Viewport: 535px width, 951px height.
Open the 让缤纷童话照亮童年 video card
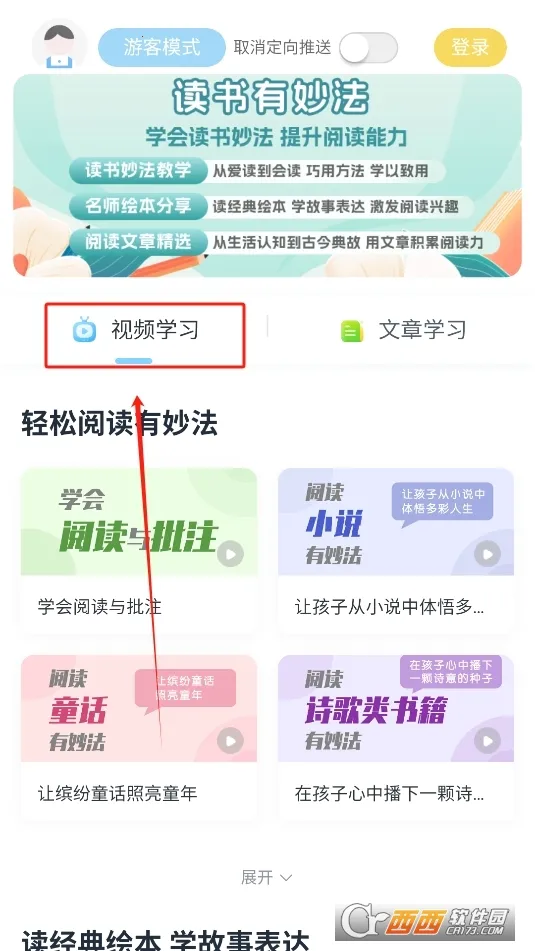point(139,737)
